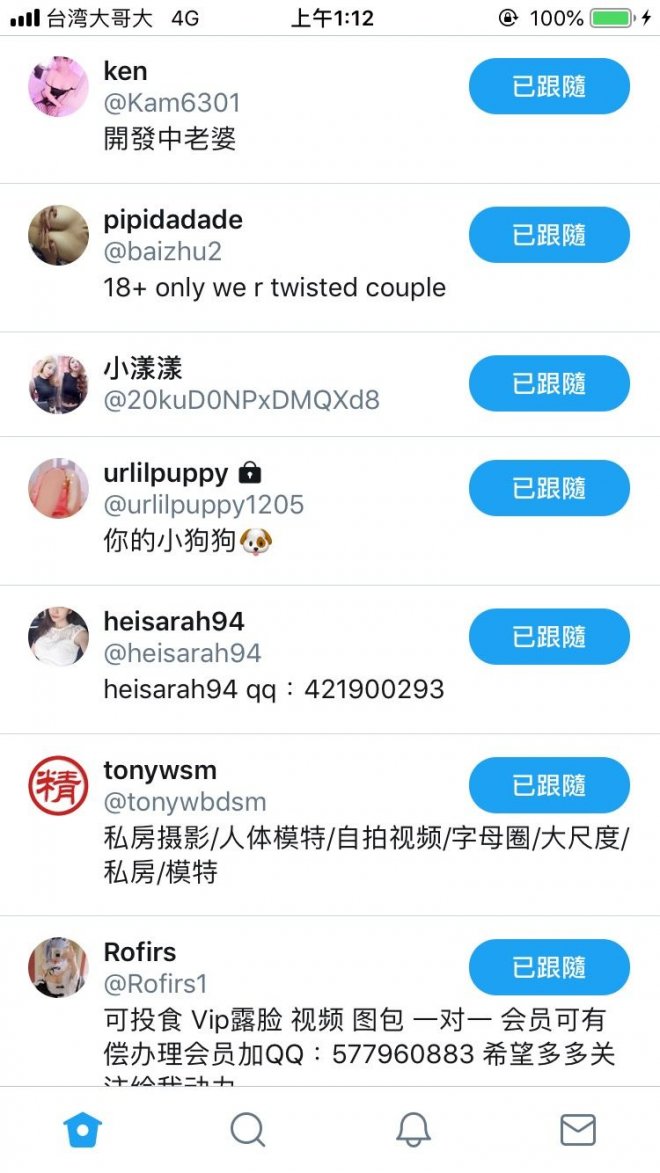
Task: Tap the 已跟隨 button for urlilpuppy
Action: [549, 488]
